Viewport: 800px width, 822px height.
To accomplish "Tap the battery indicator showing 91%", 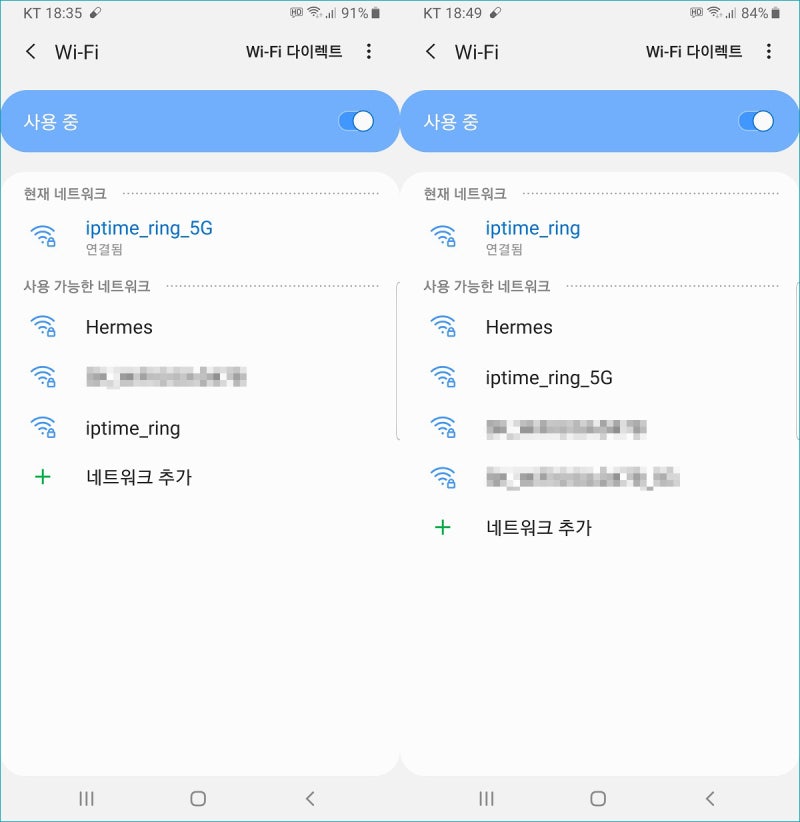I will click(x=365, y=13).
